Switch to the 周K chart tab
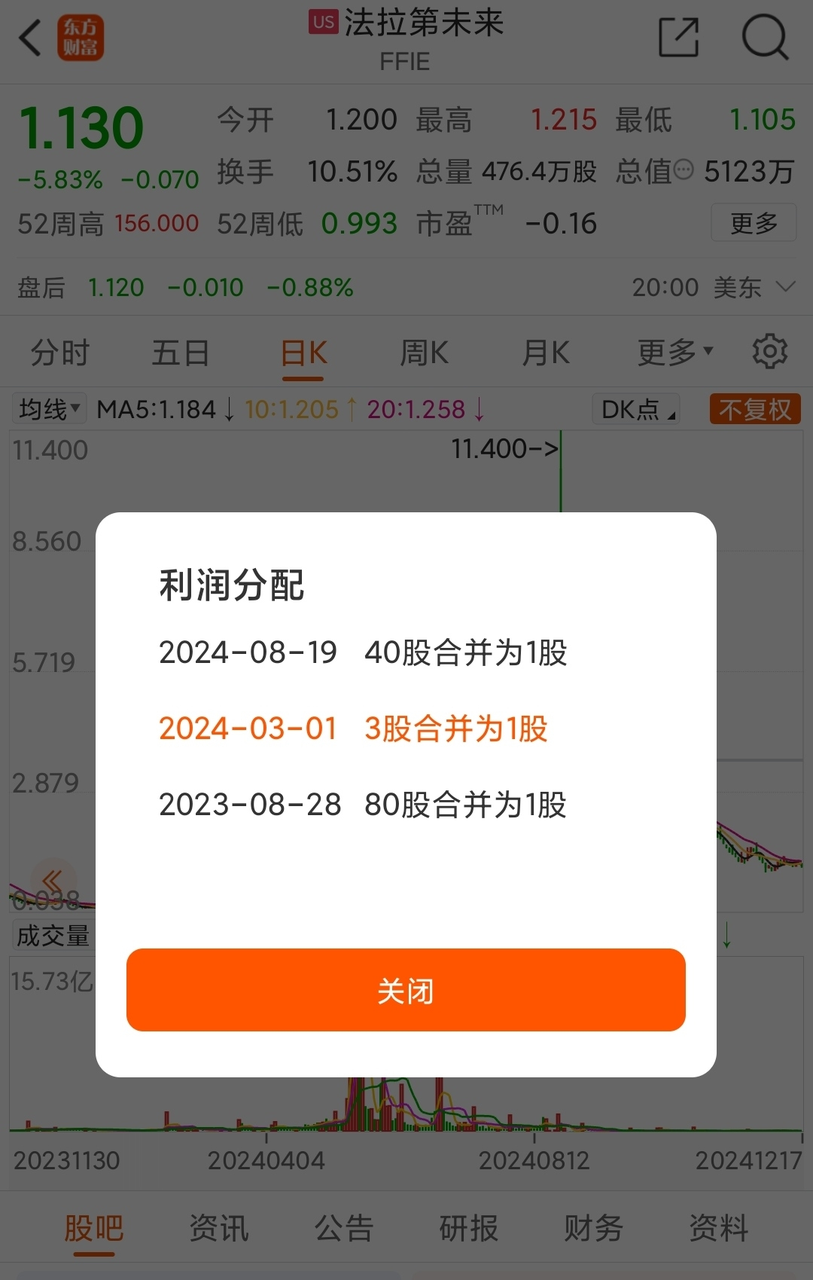 click(424, 353)
